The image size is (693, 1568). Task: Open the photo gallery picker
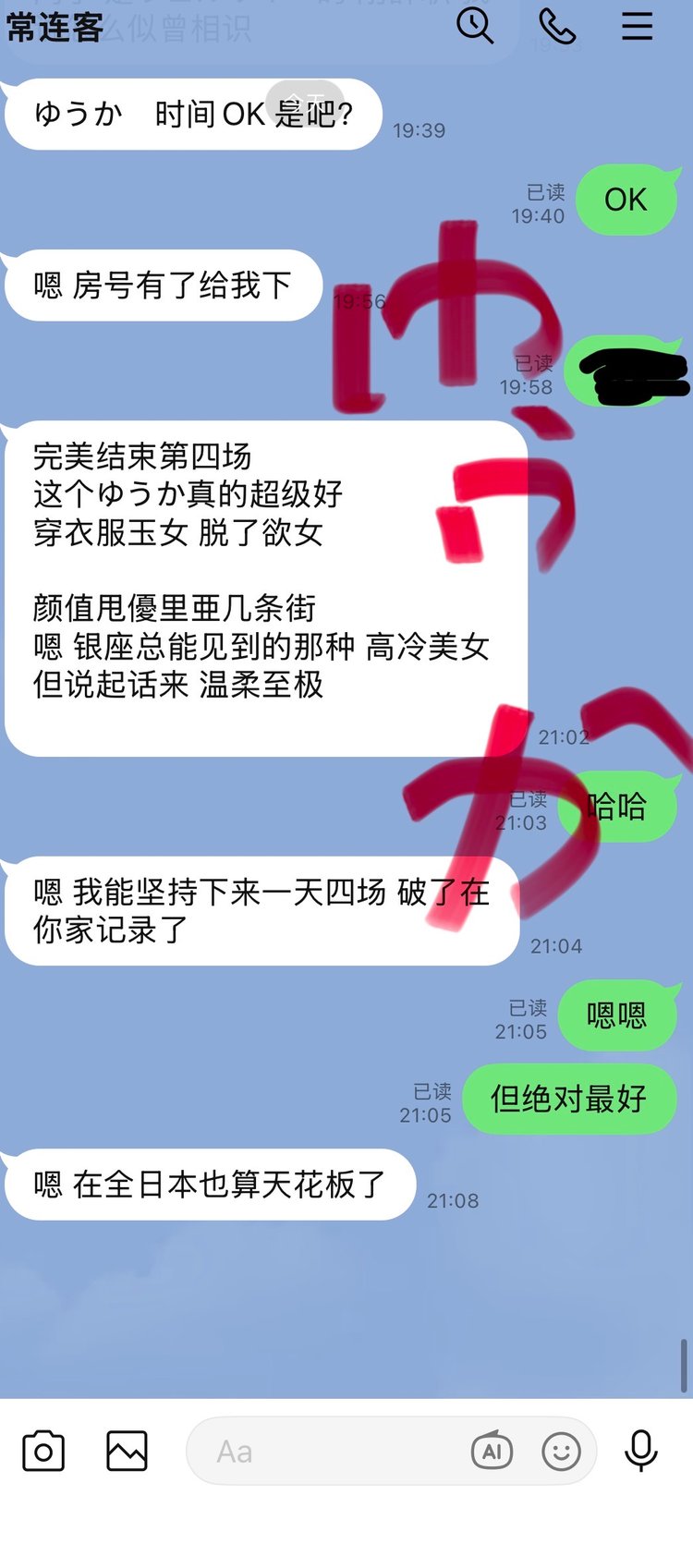pos(127,1451)
